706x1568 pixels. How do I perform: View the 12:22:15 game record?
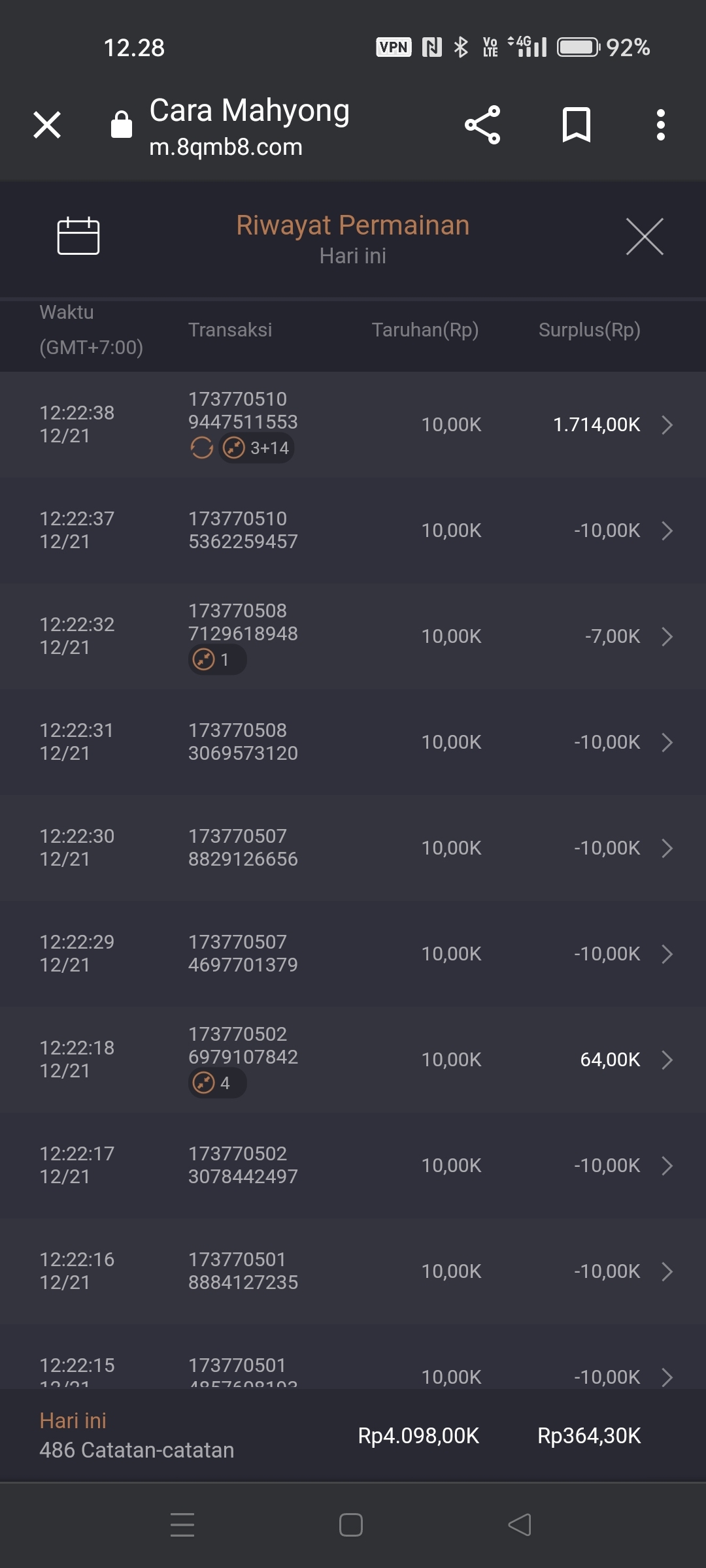point(666,1376)
